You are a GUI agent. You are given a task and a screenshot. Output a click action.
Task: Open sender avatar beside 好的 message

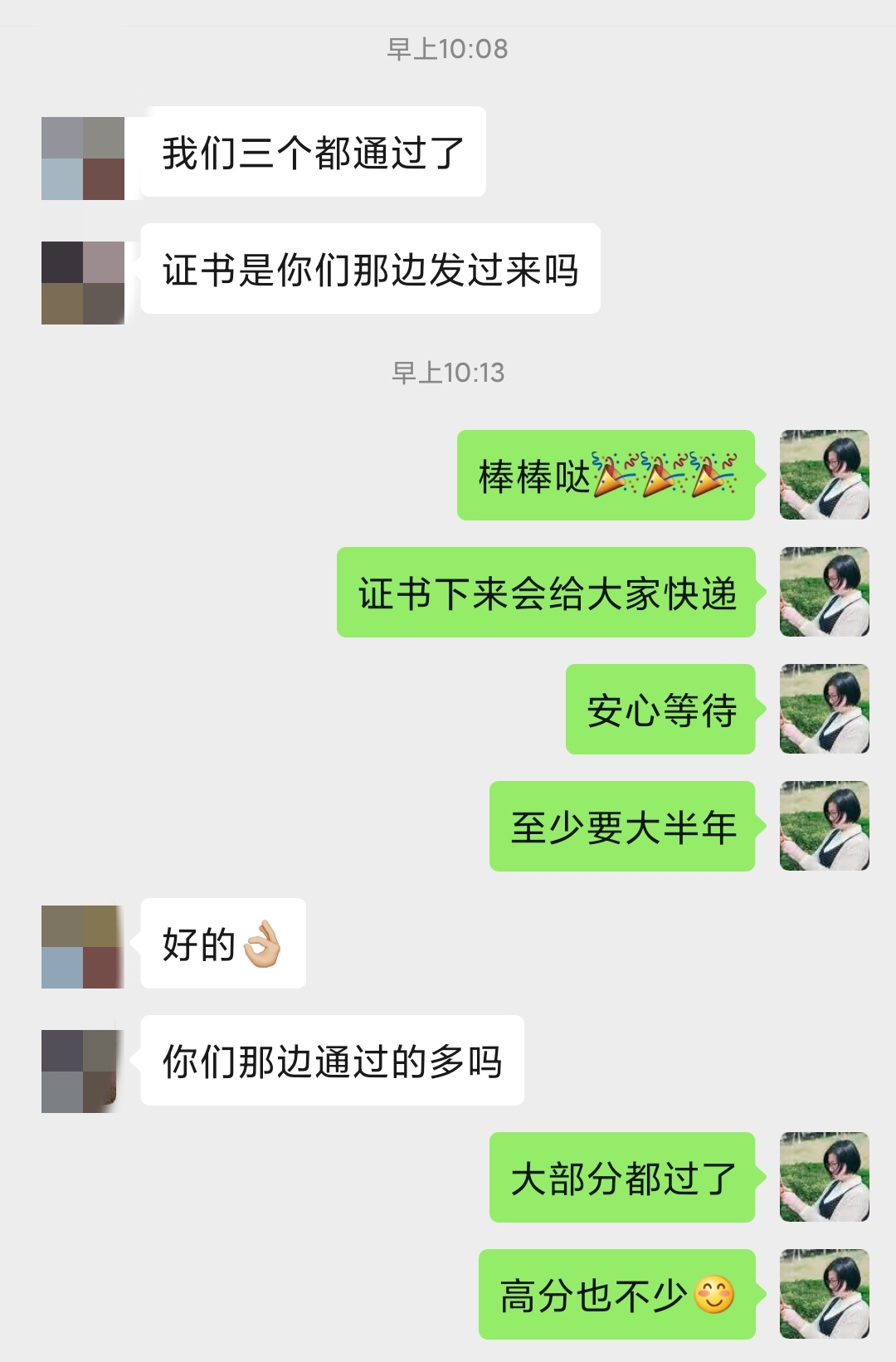(x=83, y=947)
